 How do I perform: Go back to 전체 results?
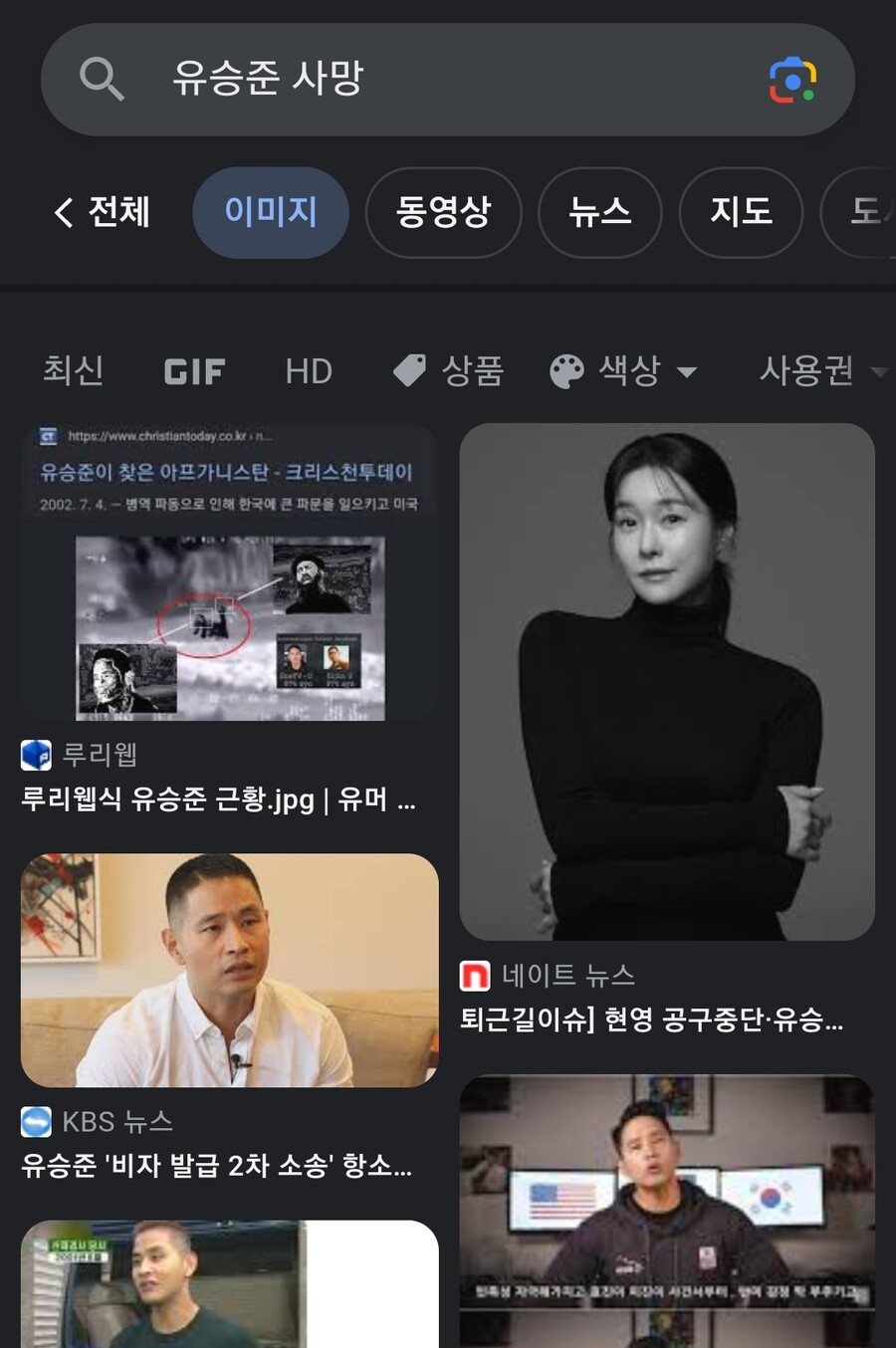pos(103,212)
